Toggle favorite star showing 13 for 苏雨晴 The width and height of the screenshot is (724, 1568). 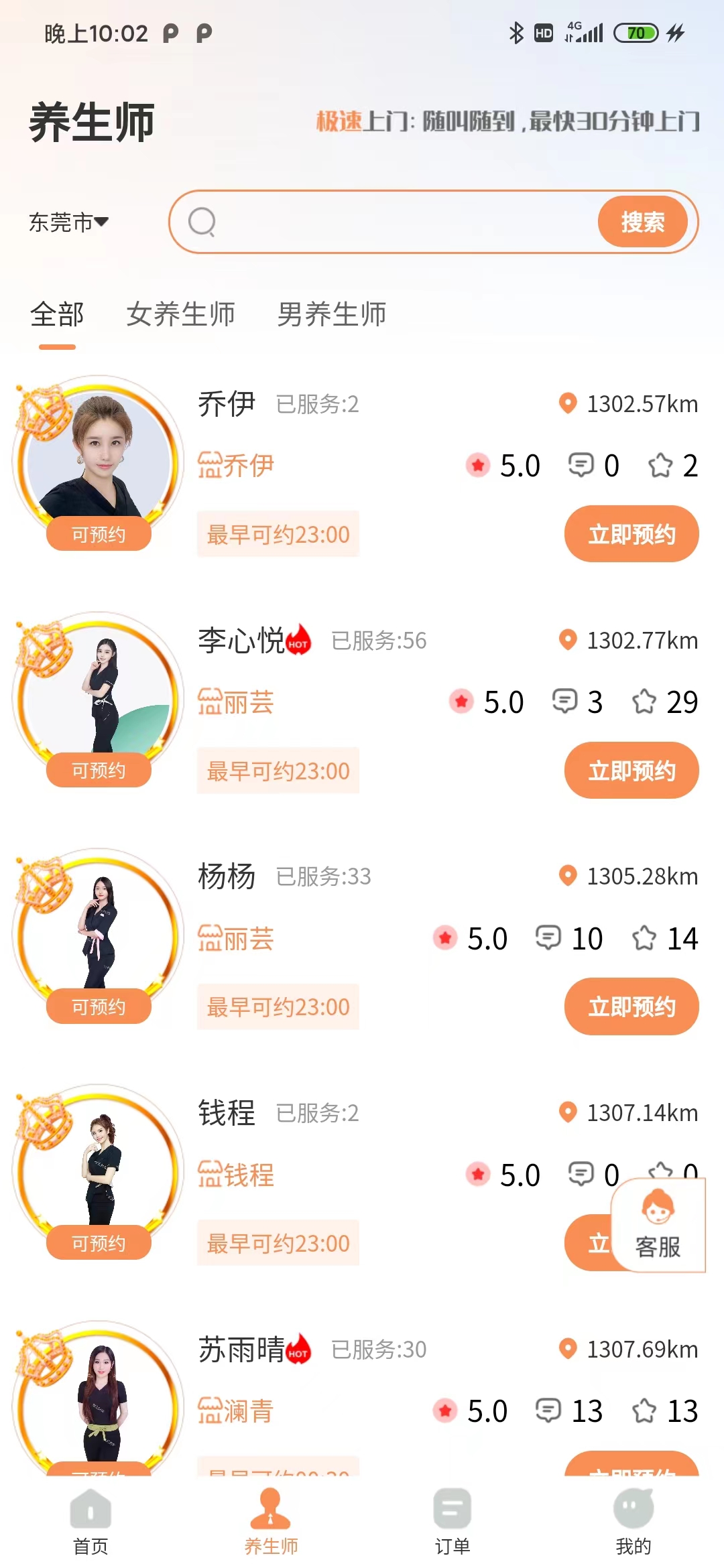(x=646, y=1410)
